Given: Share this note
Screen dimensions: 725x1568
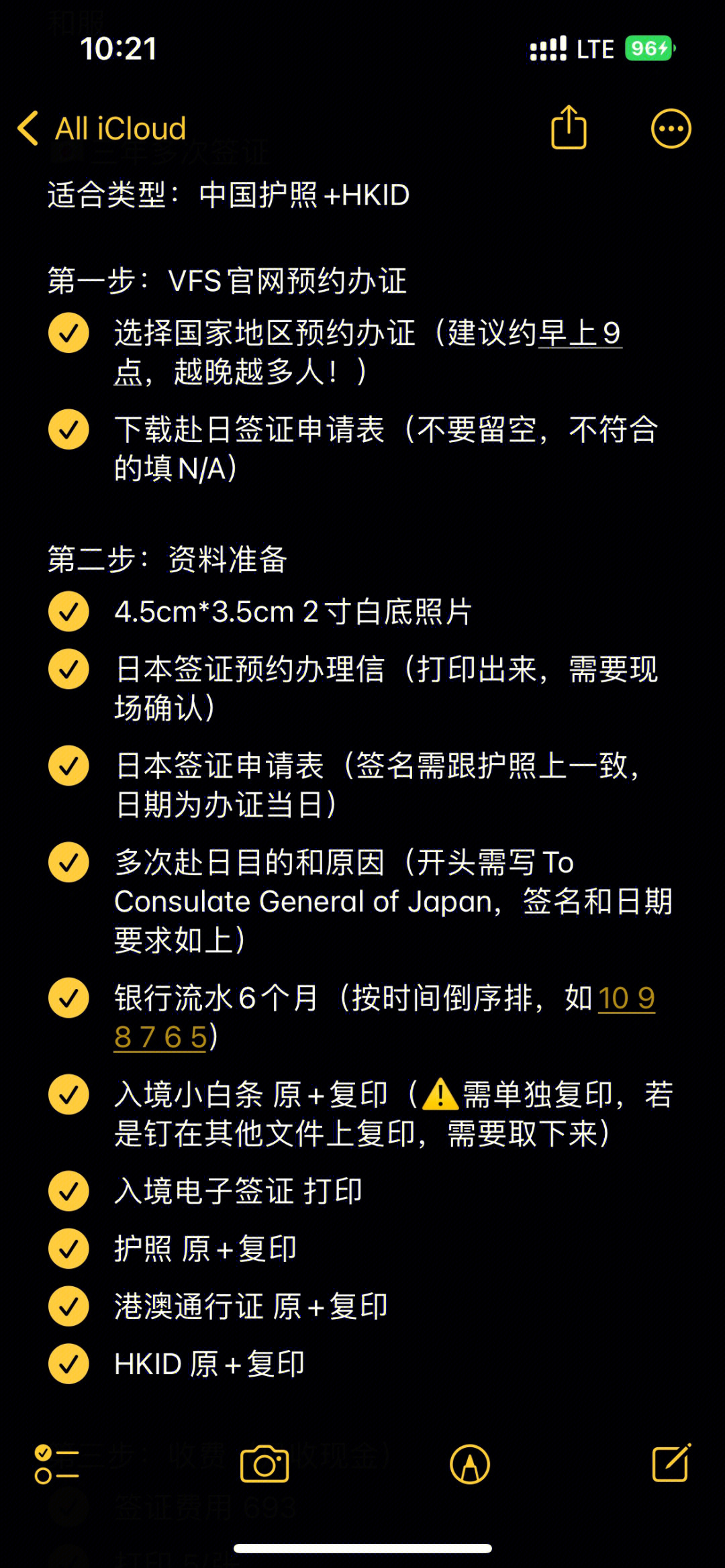Looking at the screenshot, I should [x=569, y=127].
